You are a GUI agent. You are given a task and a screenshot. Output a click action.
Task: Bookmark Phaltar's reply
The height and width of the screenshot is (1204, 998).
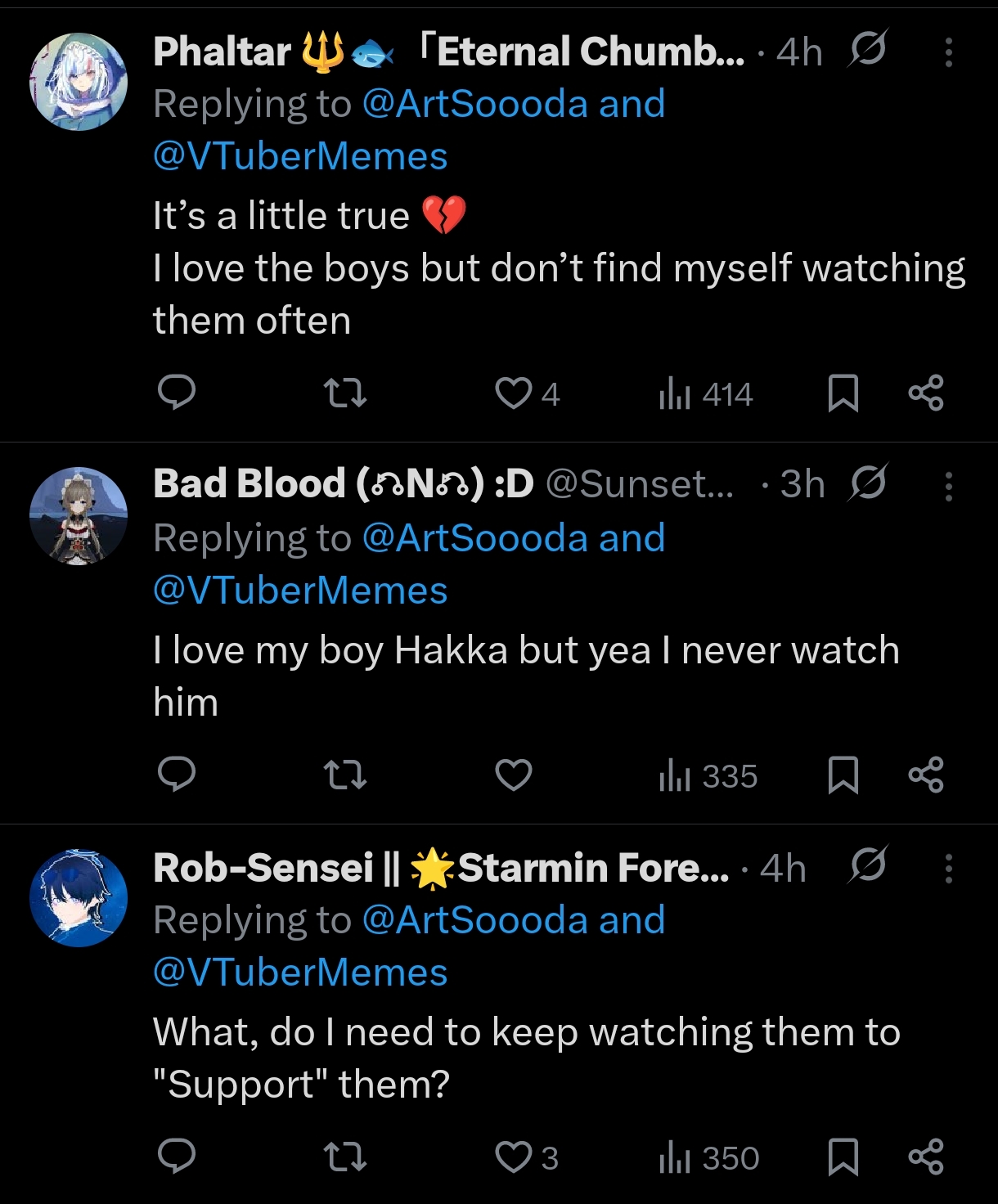843,393
